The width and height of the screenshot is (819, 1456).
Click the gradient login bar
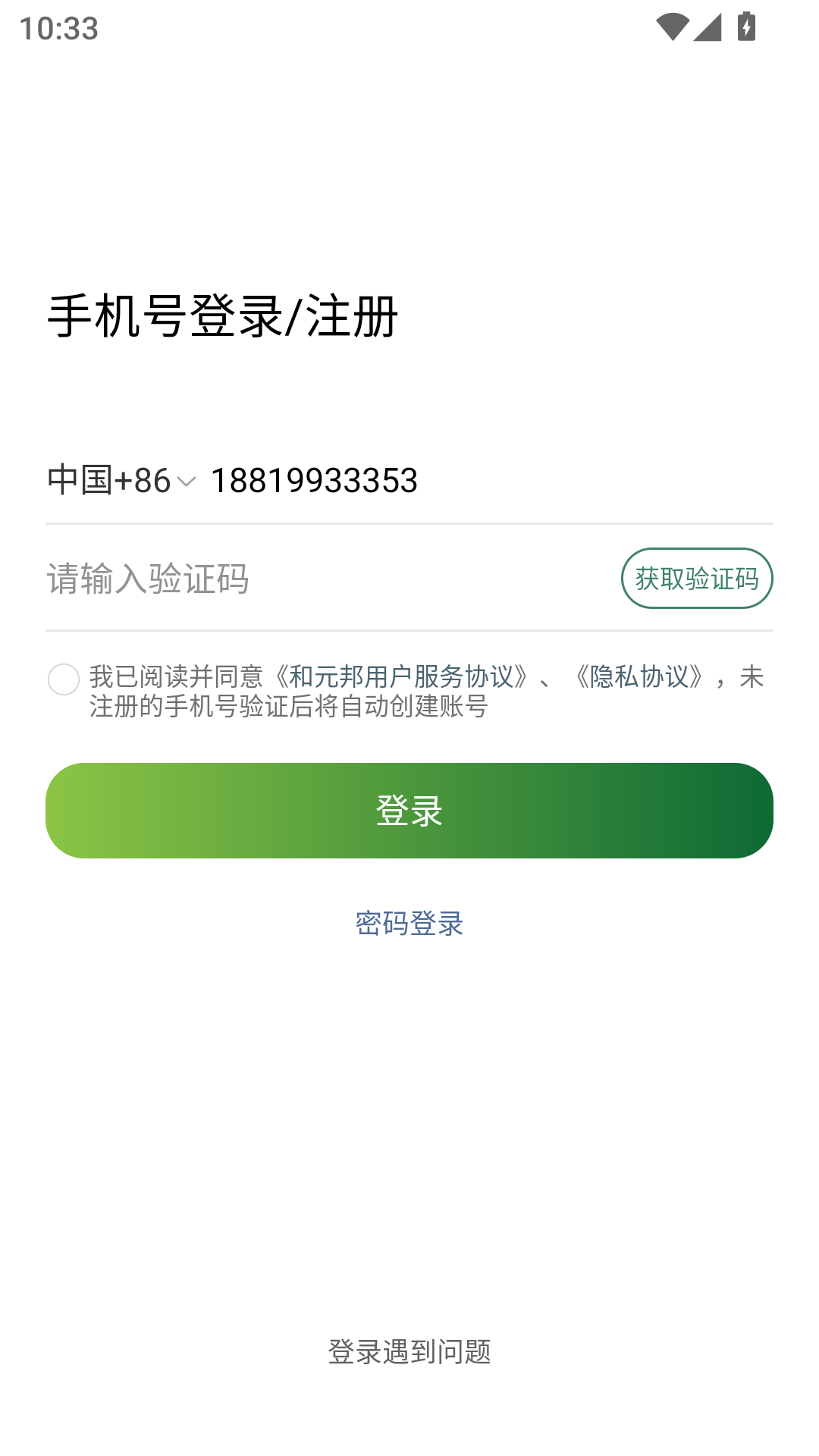point(409,810)
